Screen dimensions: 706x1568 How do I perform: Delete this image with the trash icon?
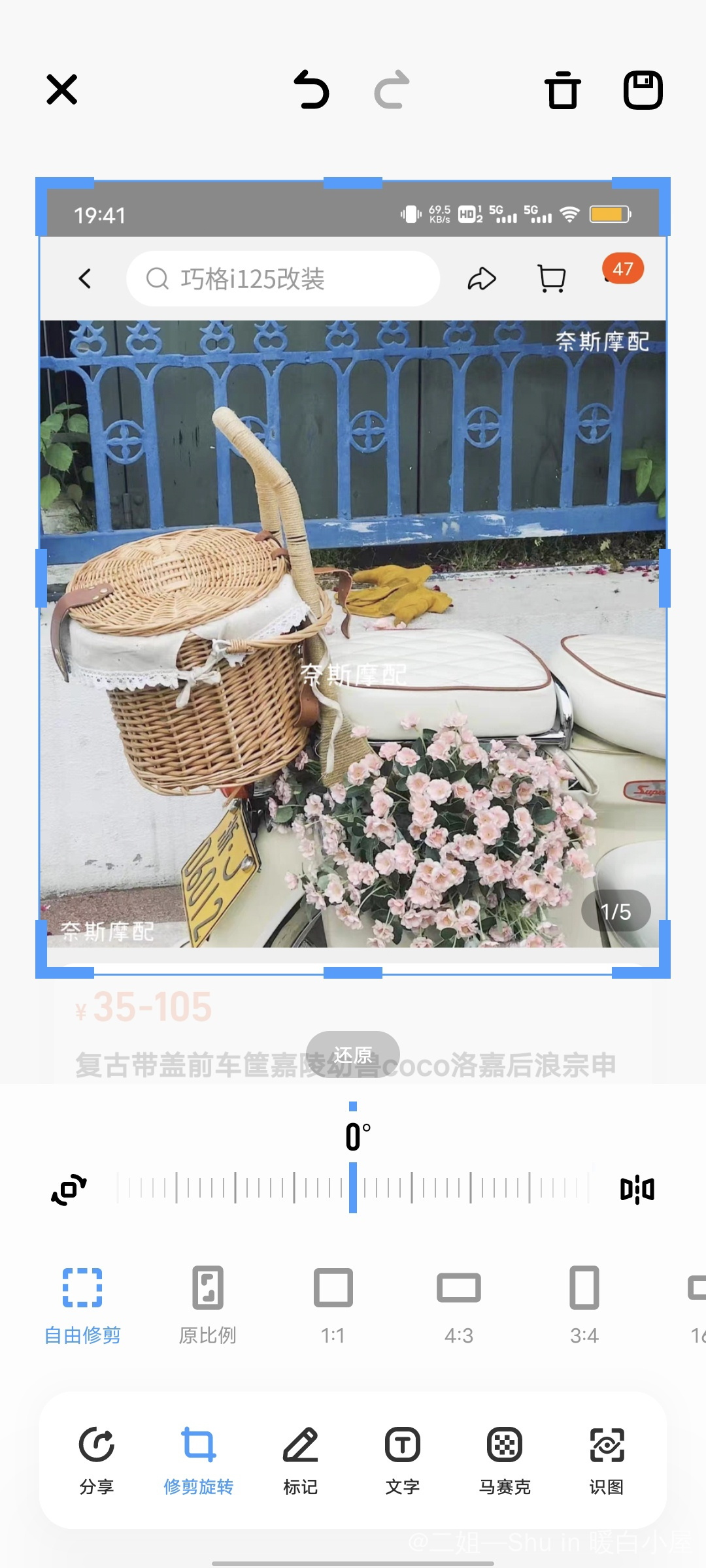562,90
